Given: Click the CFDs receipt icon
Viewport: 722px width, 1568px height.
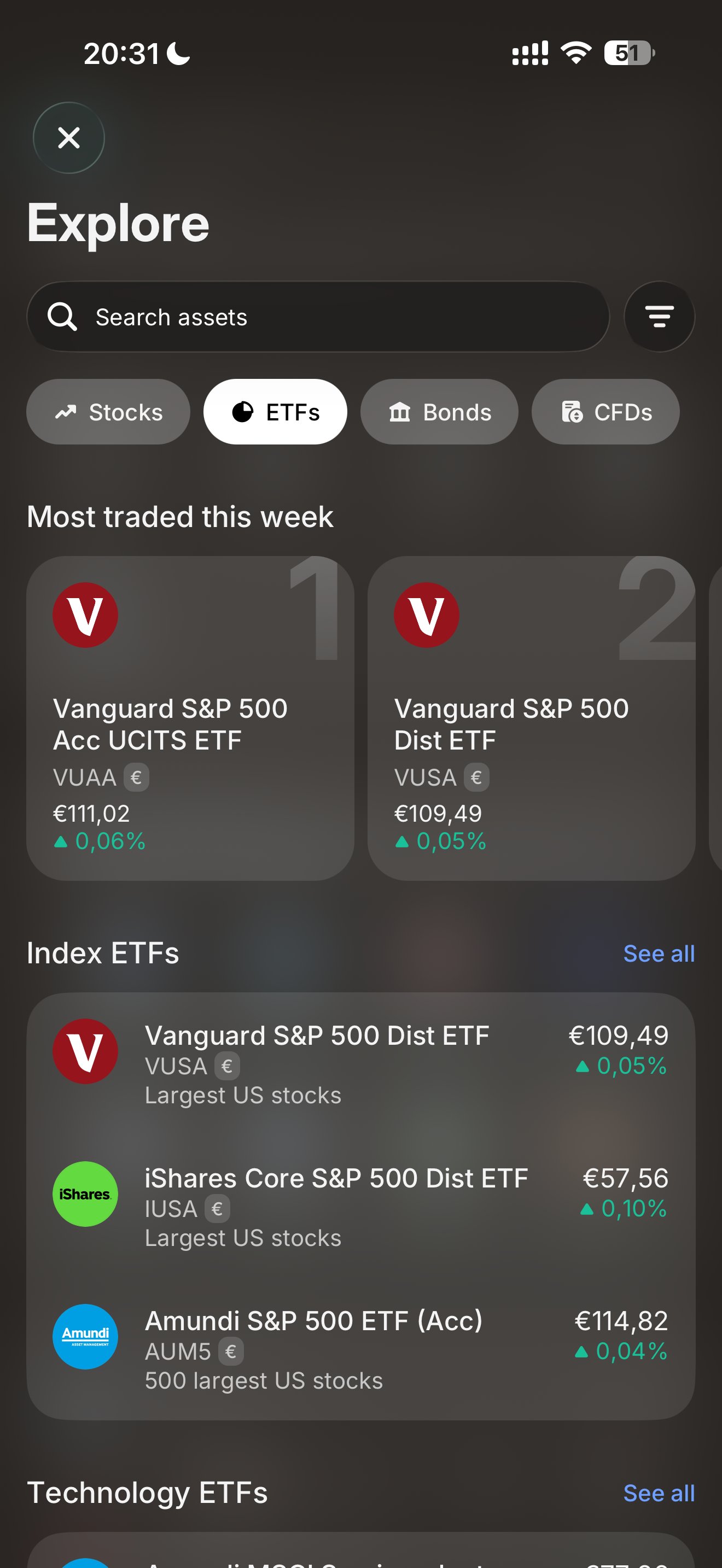Looking at the screenshot, I should (570, 412).
